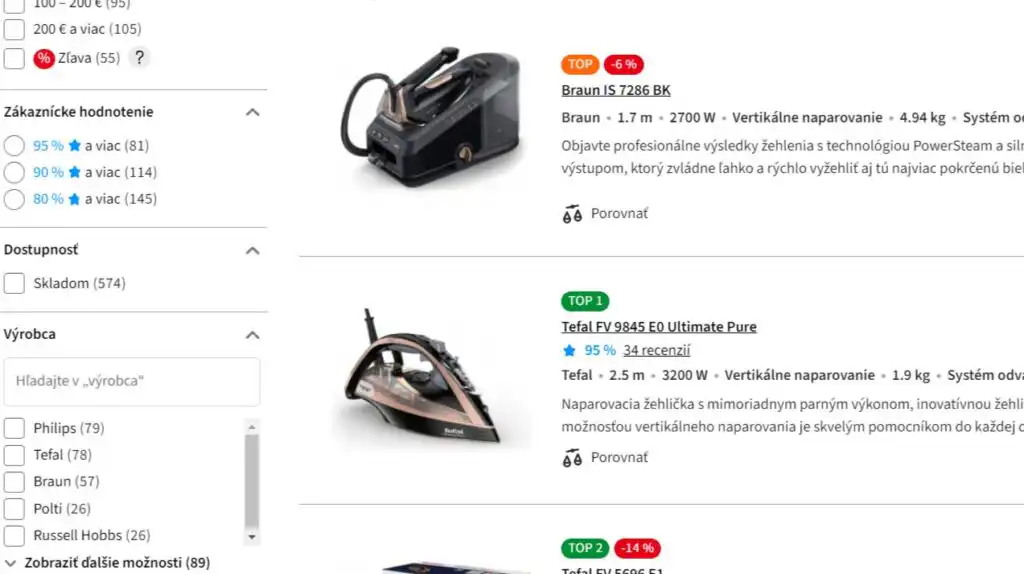Add Braun IS 7286 BK to Porovnať
Viewport: 1024px width, 574px height.
[606, 213]
